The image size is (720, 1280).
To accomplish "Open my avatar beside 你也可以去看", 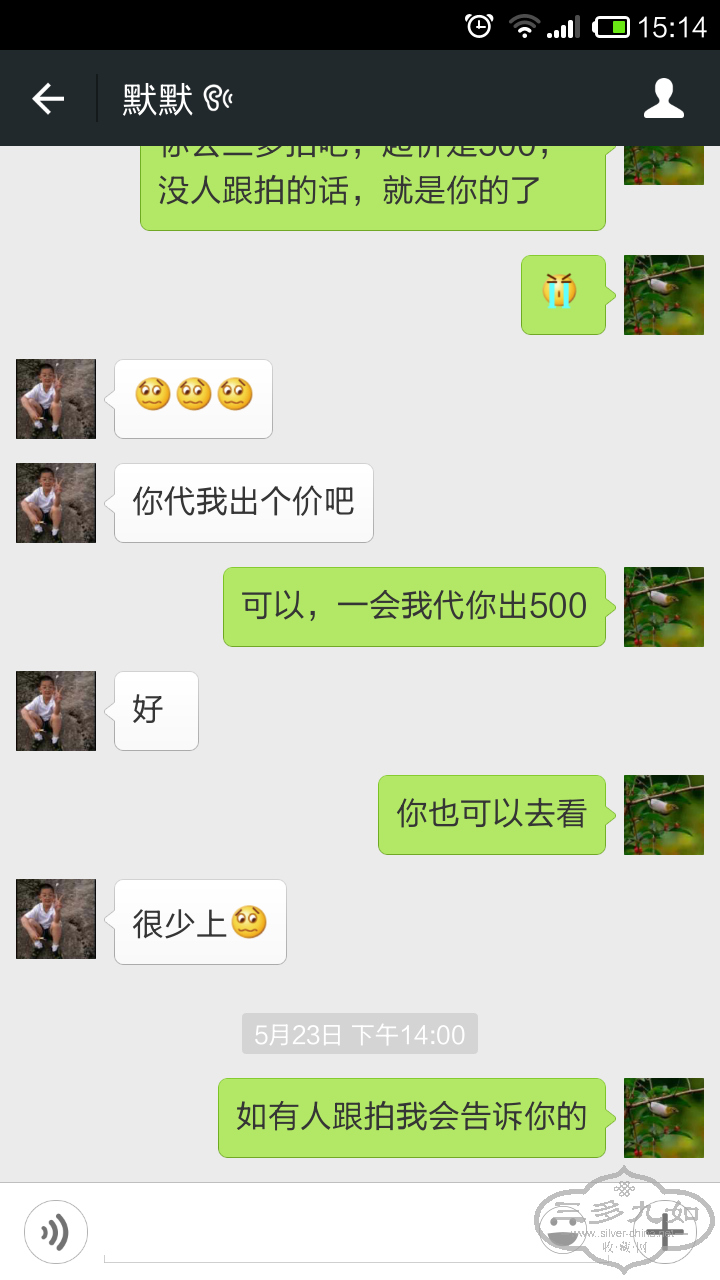I will [x=663, y=815].
